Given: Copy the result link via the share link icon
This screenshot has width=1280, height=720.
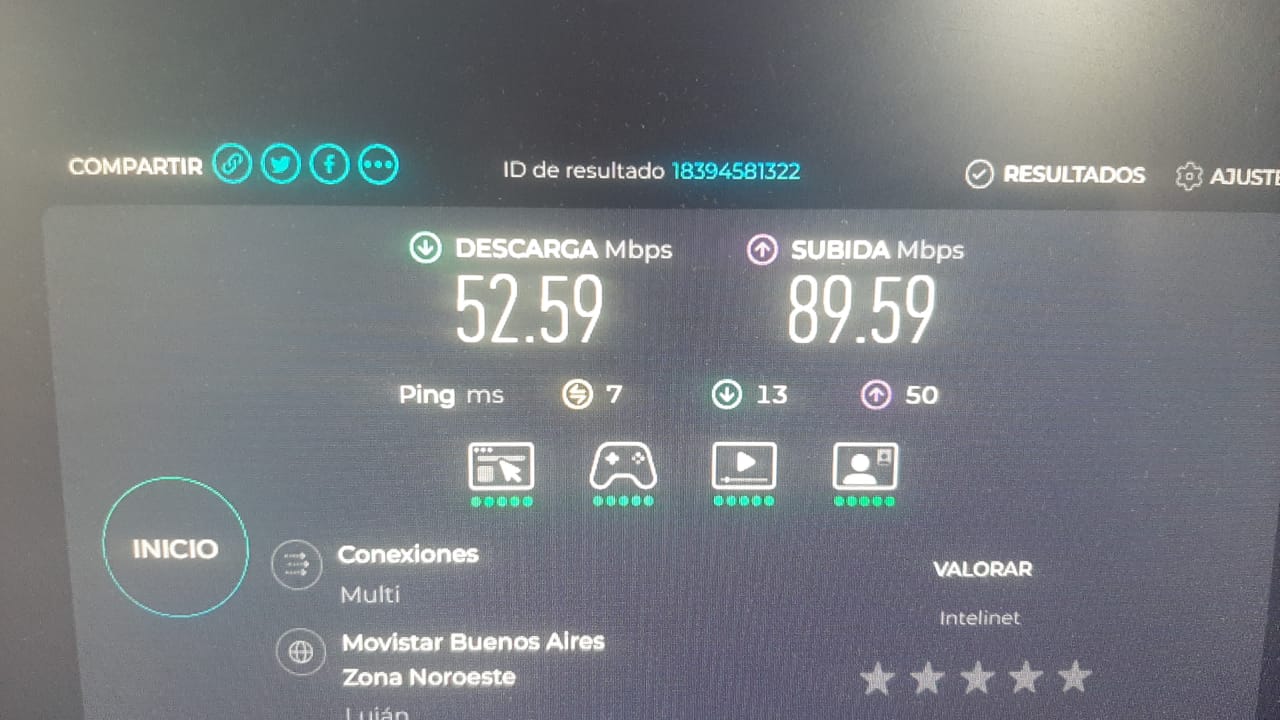Looking at the screenshot, I should 232,165.
